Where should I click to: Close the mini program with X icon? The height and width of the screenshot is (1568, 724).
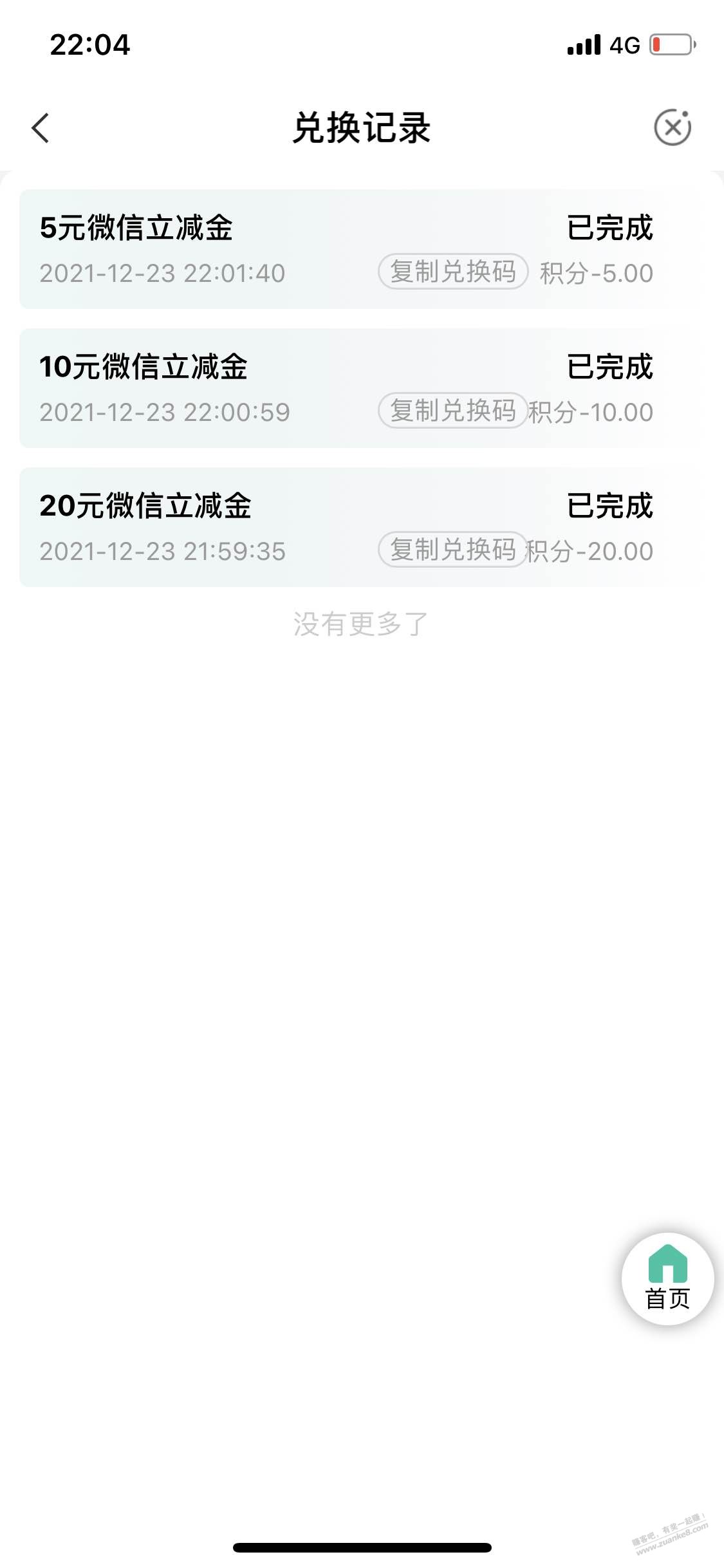point(673,127)
